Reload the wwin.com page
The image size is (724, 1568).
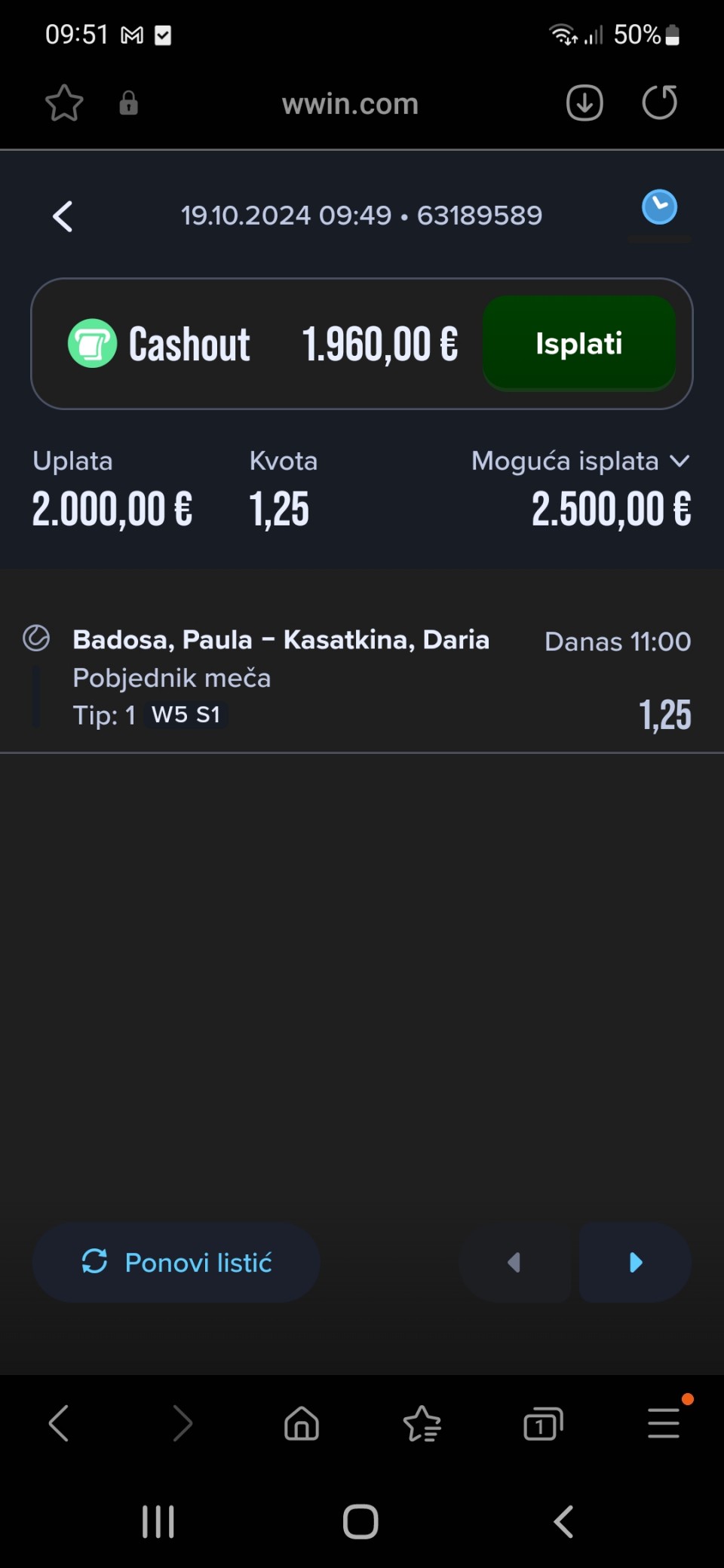coord(660,103)
